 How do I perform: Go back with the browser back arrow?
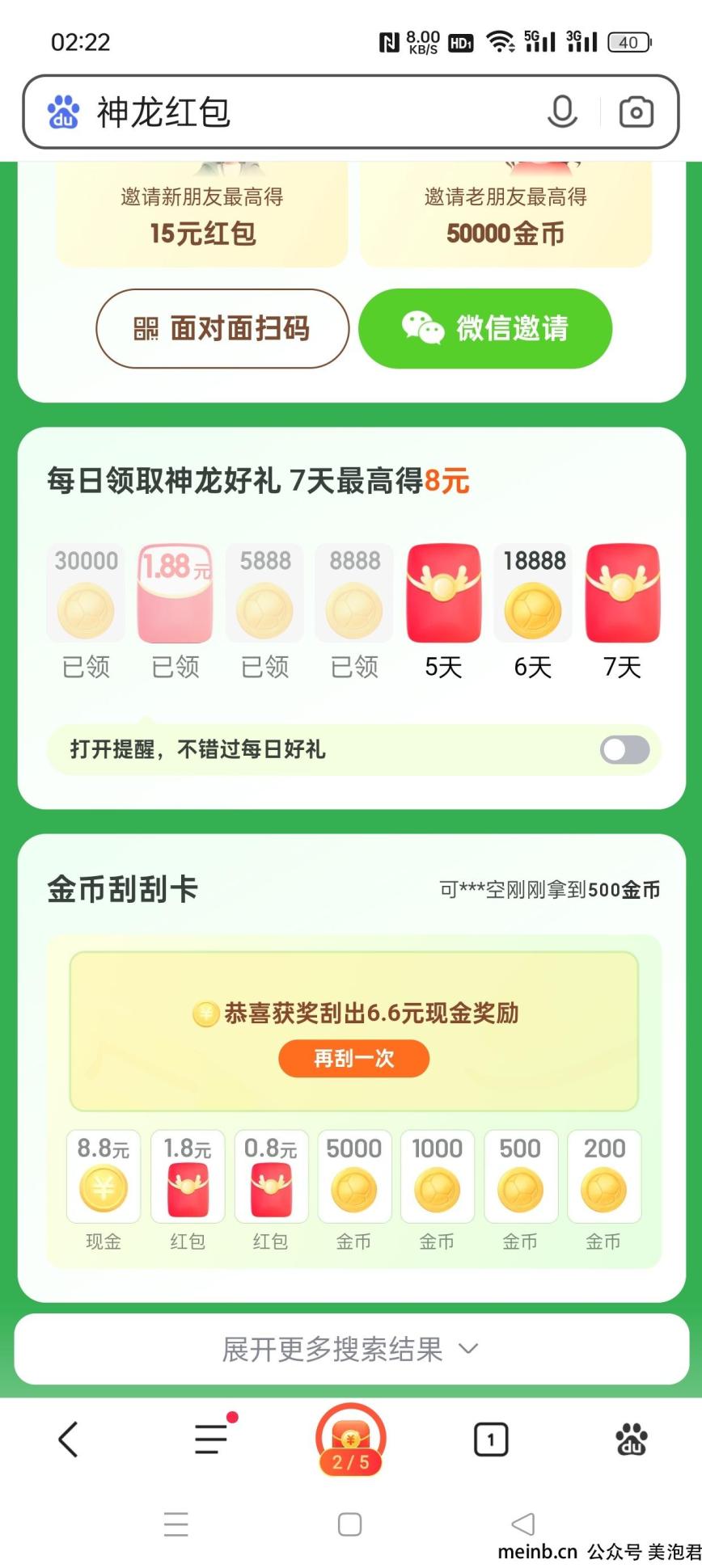pos(69,1439)
